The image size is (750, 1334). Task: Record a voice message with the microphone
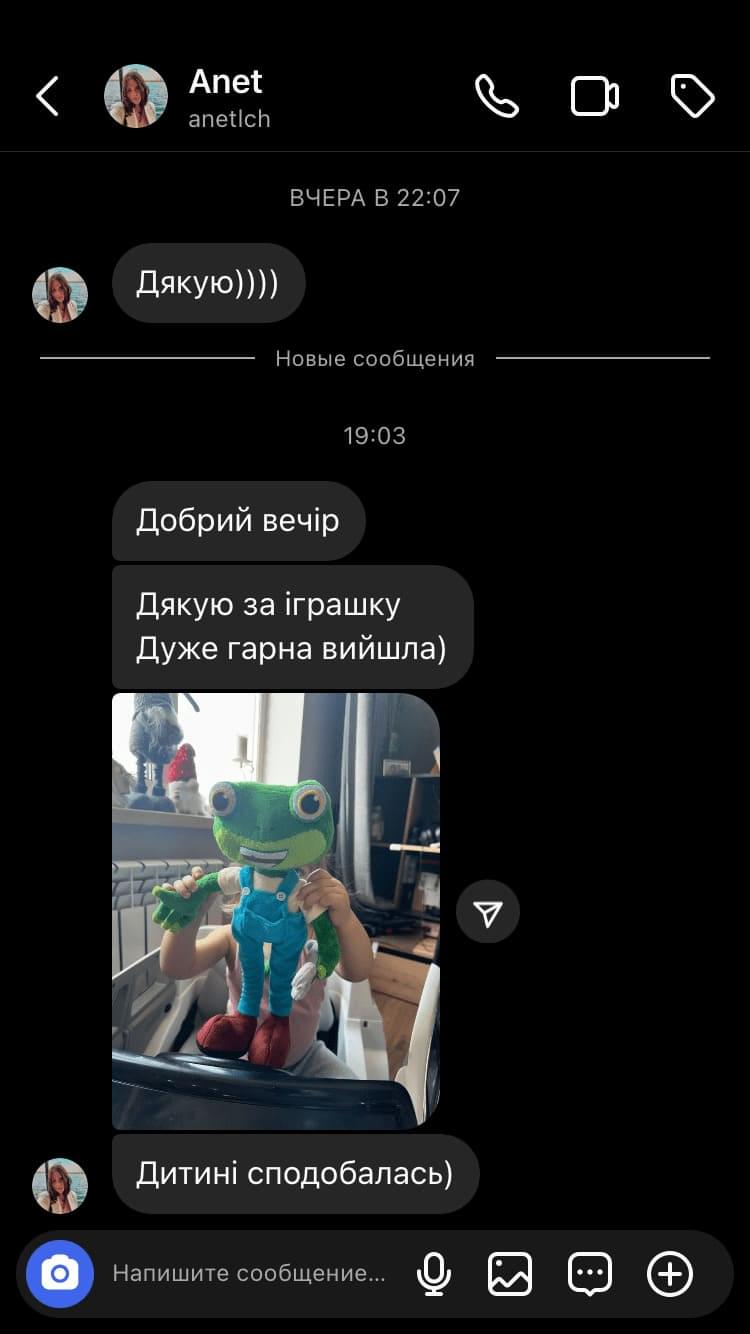tap(433, 1273)
